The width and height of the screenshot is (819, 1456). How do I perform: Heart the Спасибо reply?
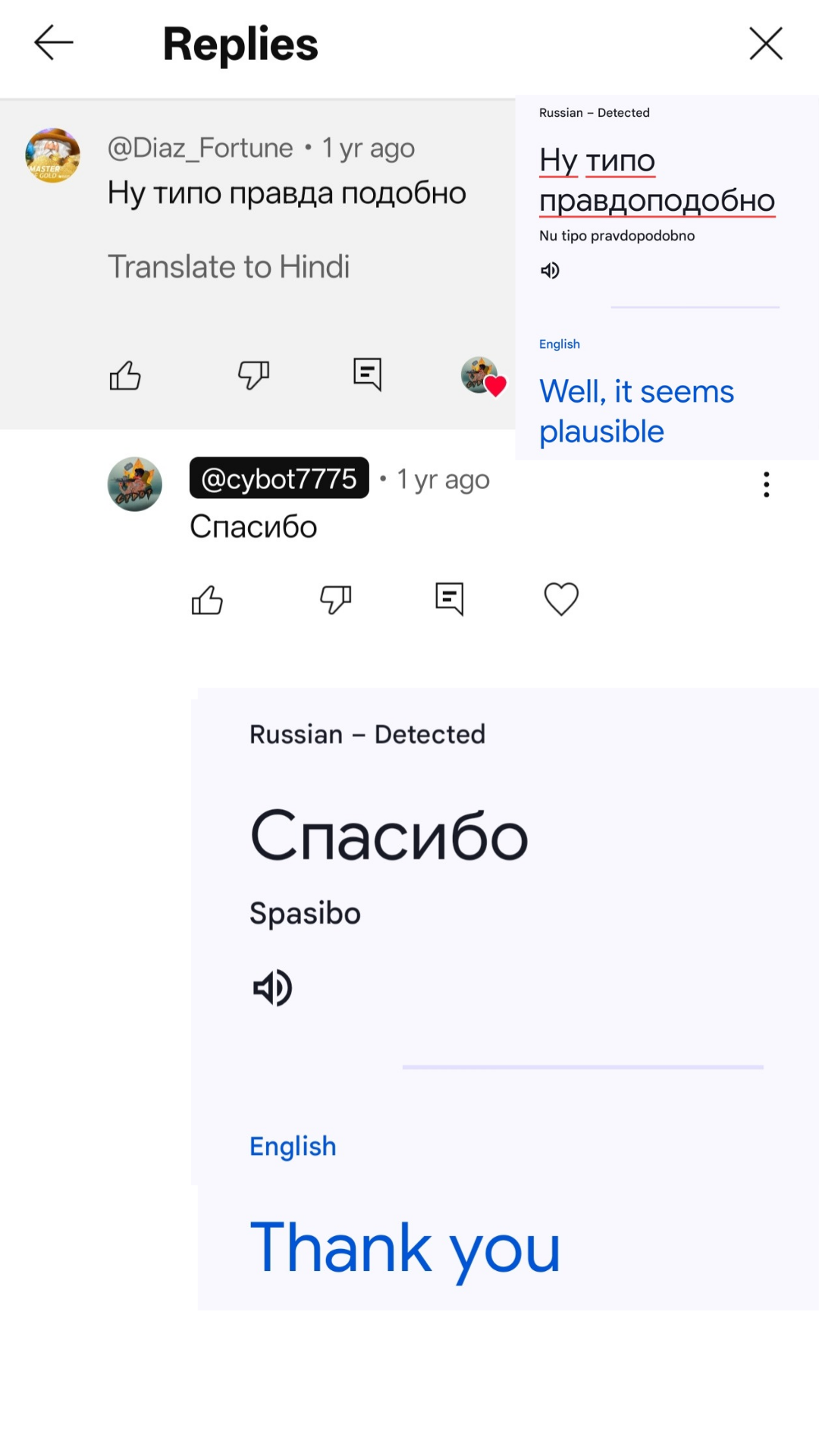(x=561, y=599)
